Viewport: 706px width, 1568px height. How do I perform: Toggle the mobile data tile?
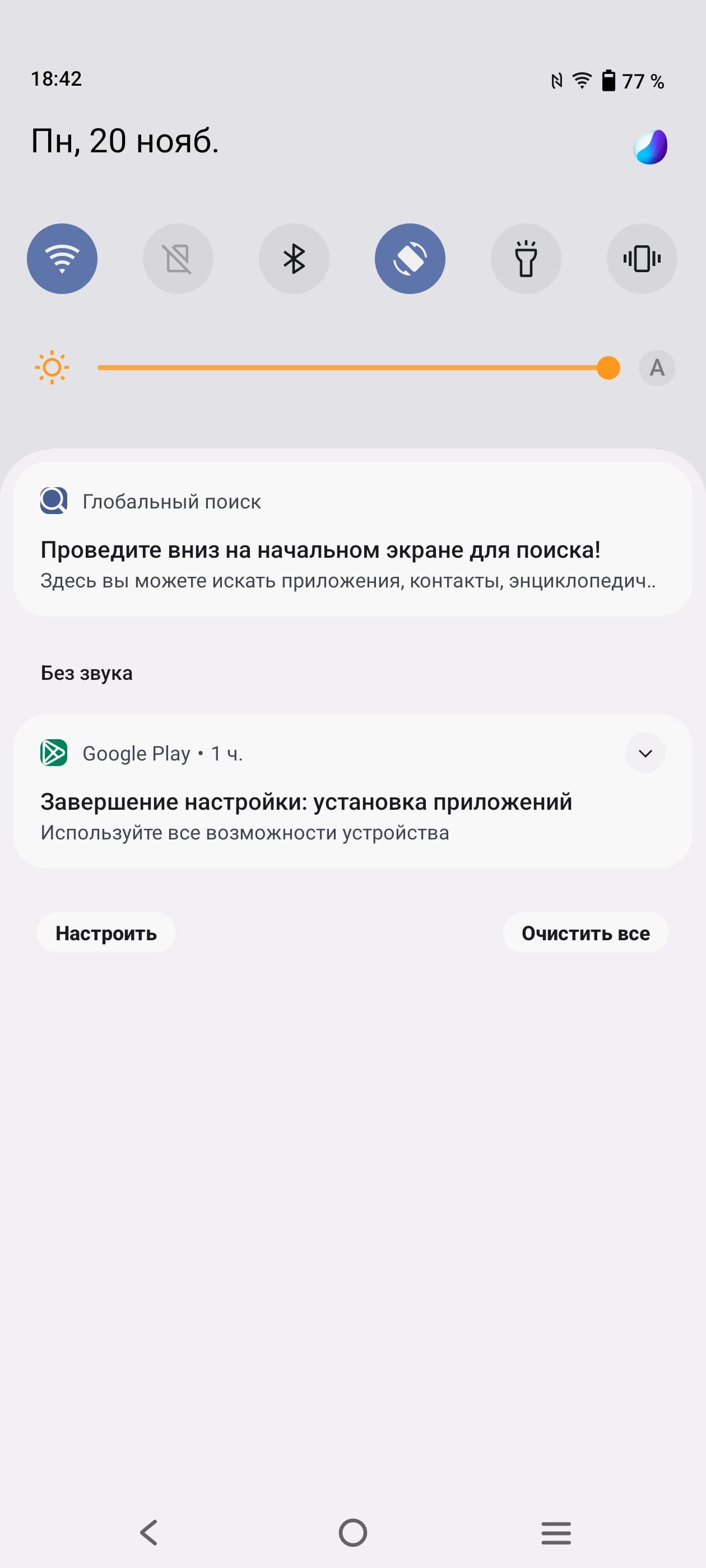pyautogui.click(x=178, y=259)
